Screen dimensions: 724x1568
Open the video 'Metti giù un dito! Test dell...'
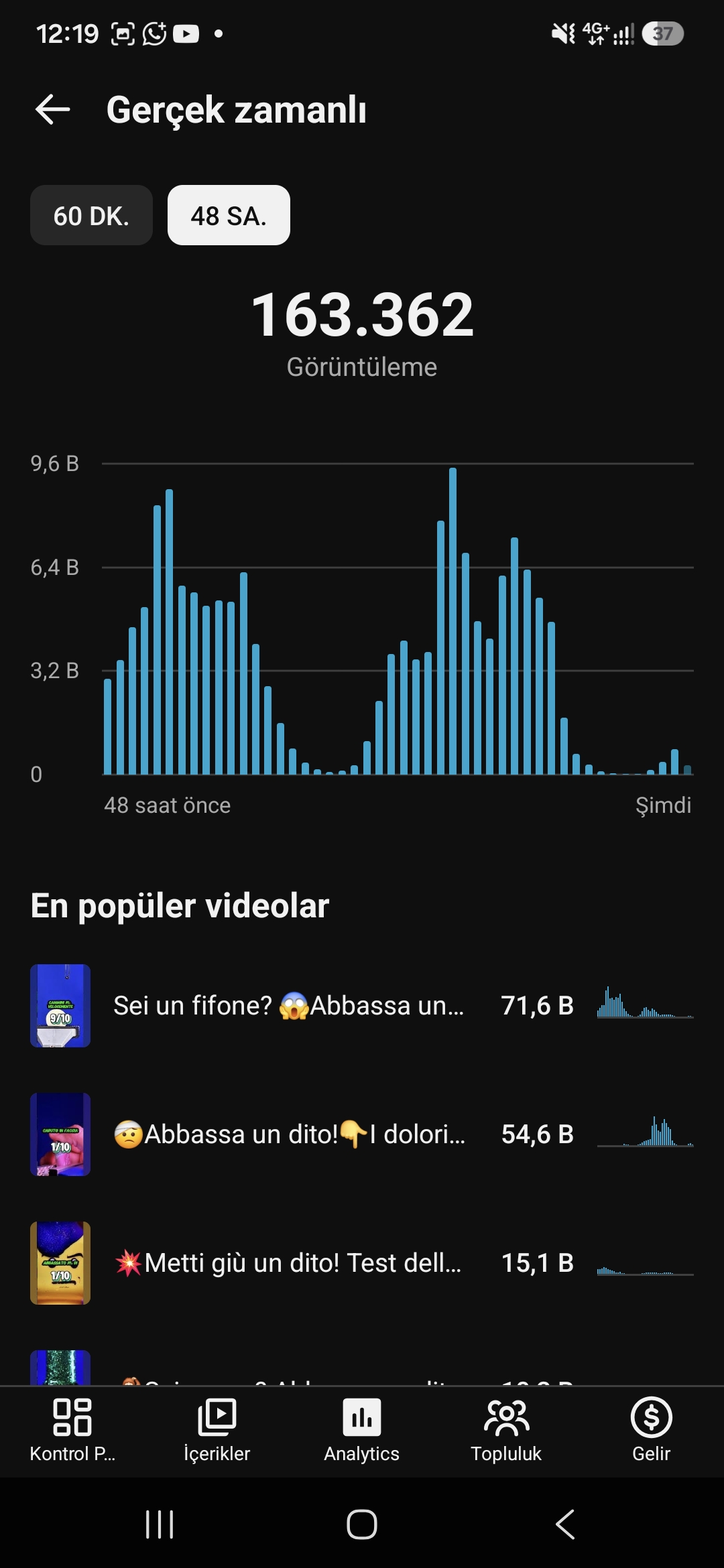tap(362, 1262)
